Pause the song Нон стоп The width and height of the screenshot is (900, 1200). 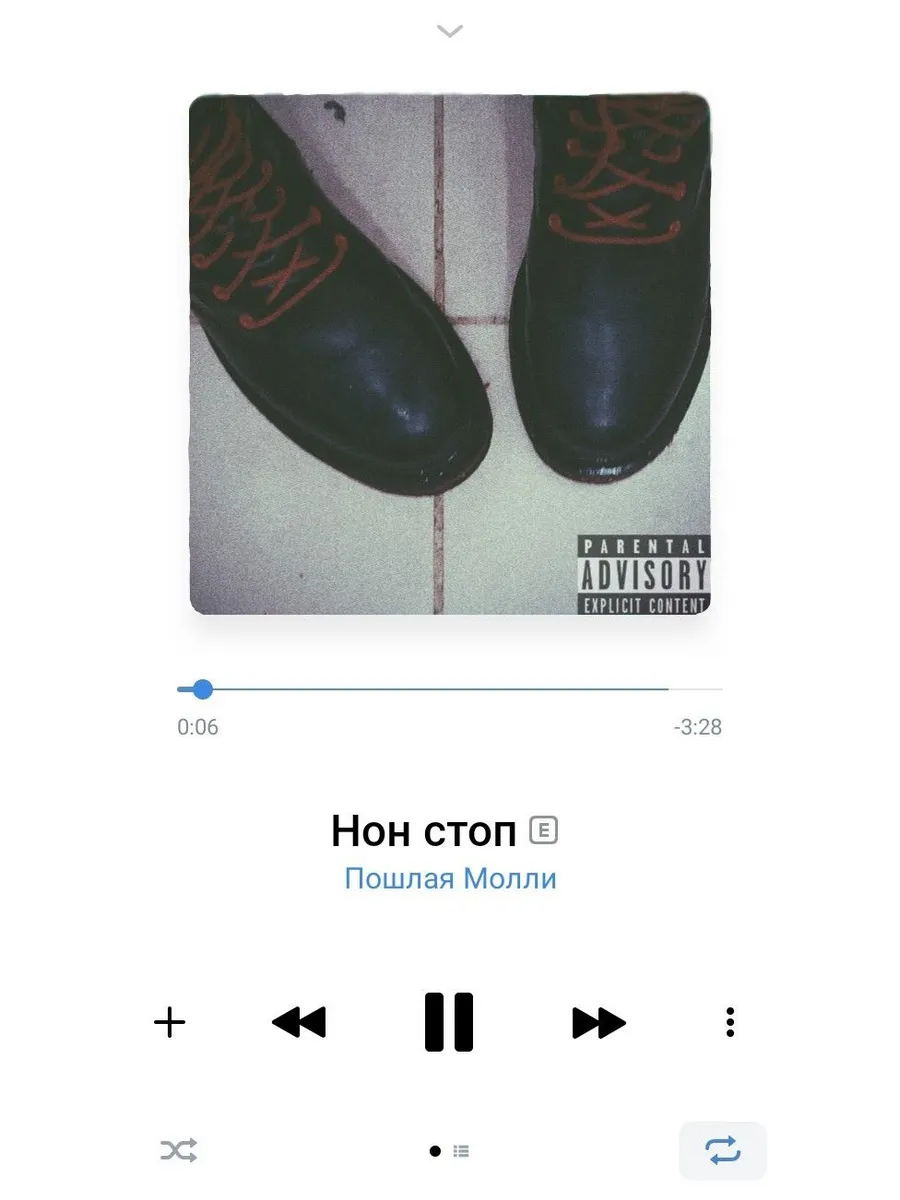(449, 1022)
